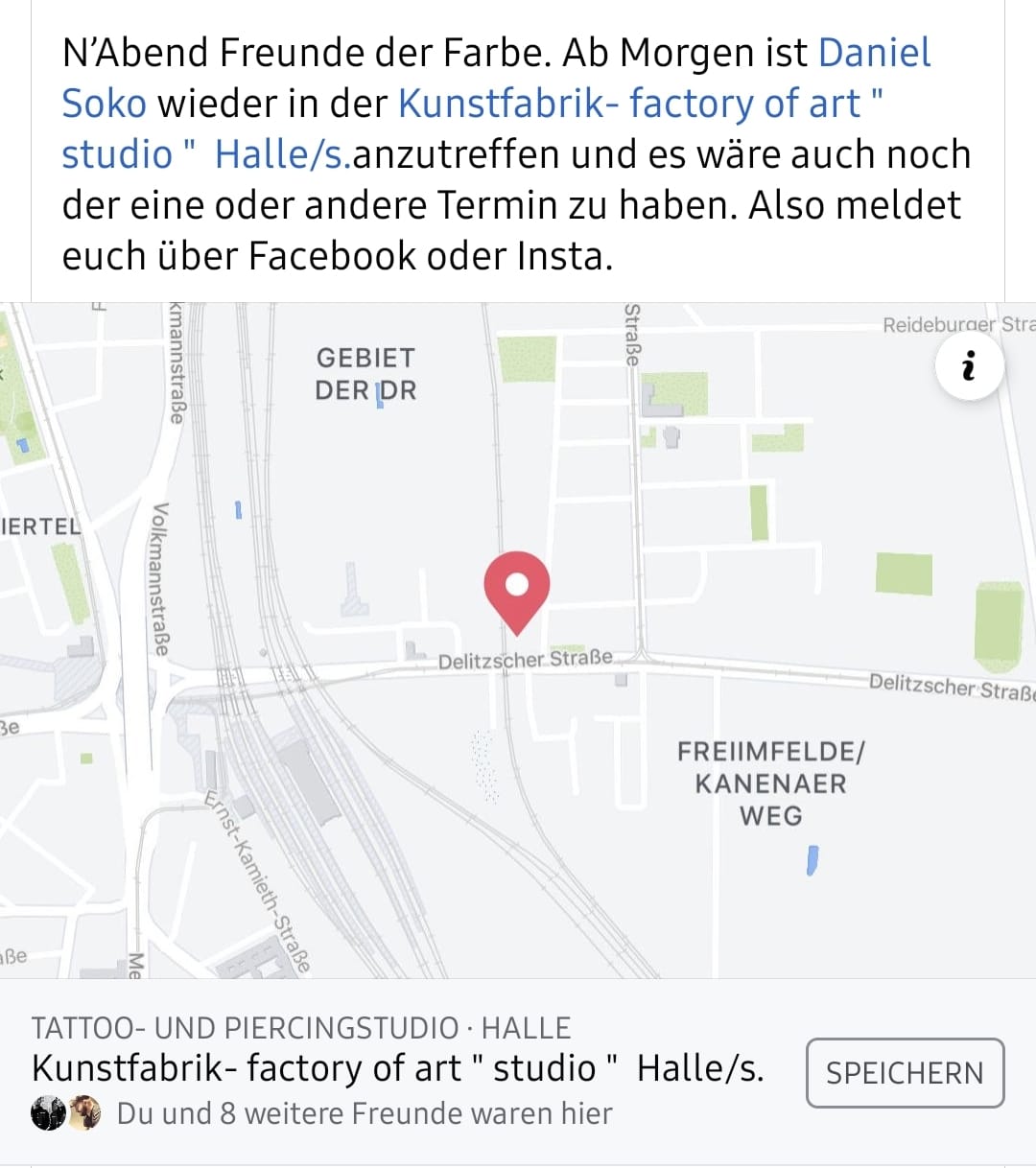This screenshot has height=1168, width=1036.
Task: Tap the map info icon
Action: coord(969,365)
